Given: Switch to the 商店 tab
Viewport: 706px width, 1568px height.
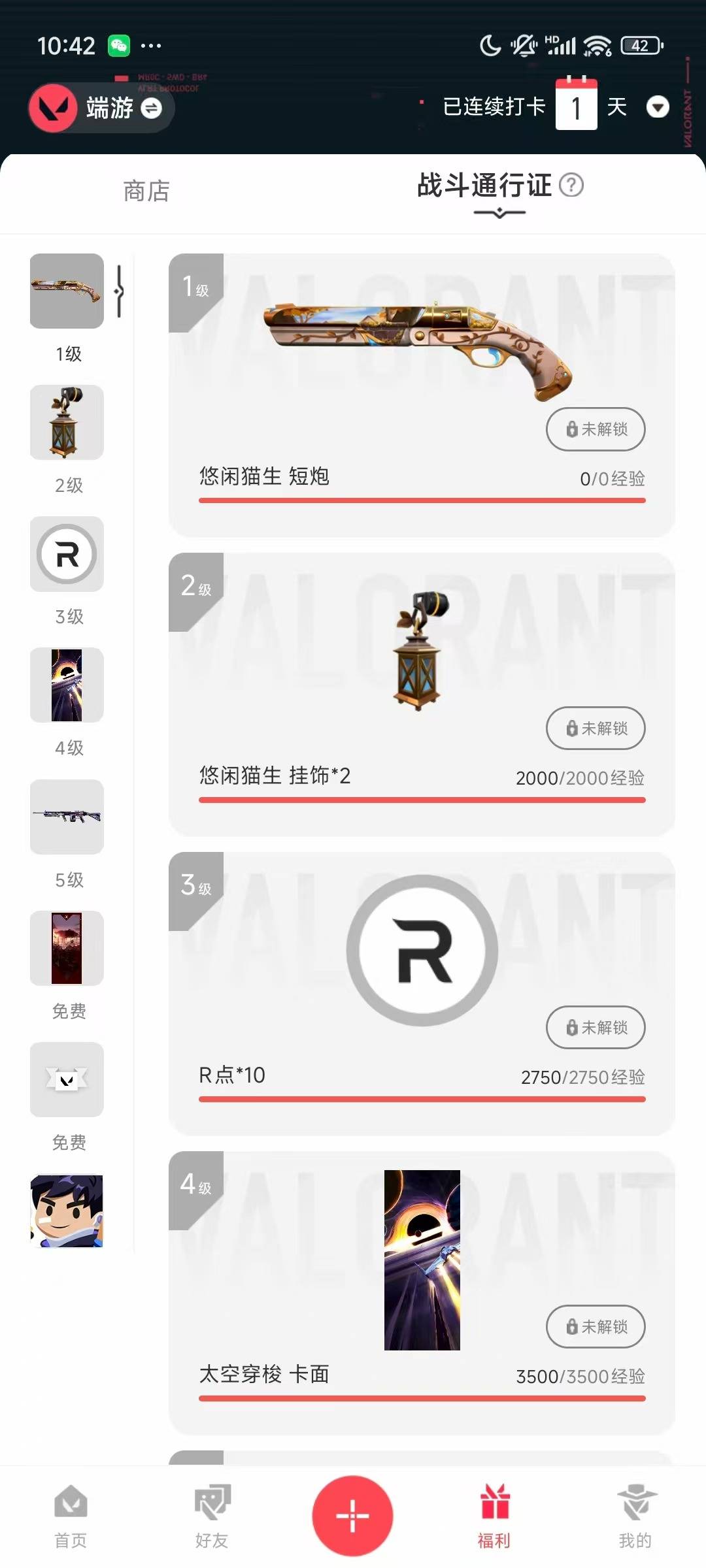Looking at the screenshot, I should pos(146,191).
